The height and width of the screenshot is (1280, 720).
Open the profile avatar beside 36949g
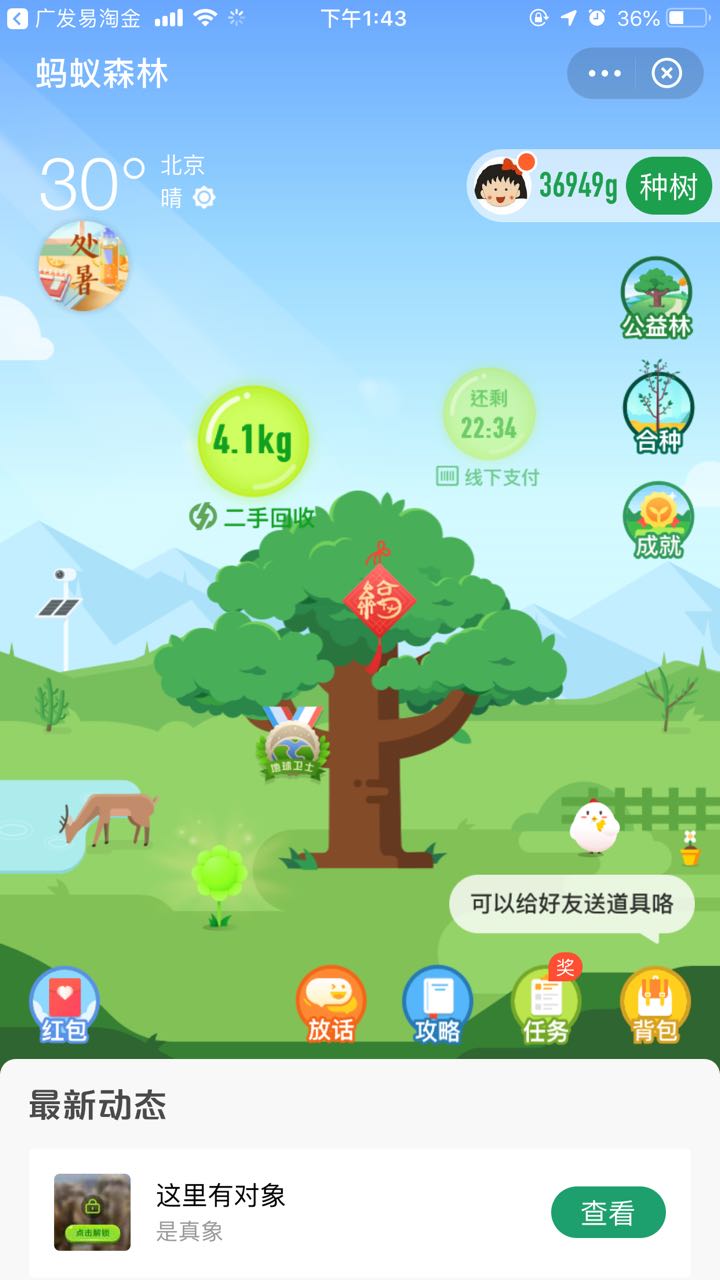(503, 185)
